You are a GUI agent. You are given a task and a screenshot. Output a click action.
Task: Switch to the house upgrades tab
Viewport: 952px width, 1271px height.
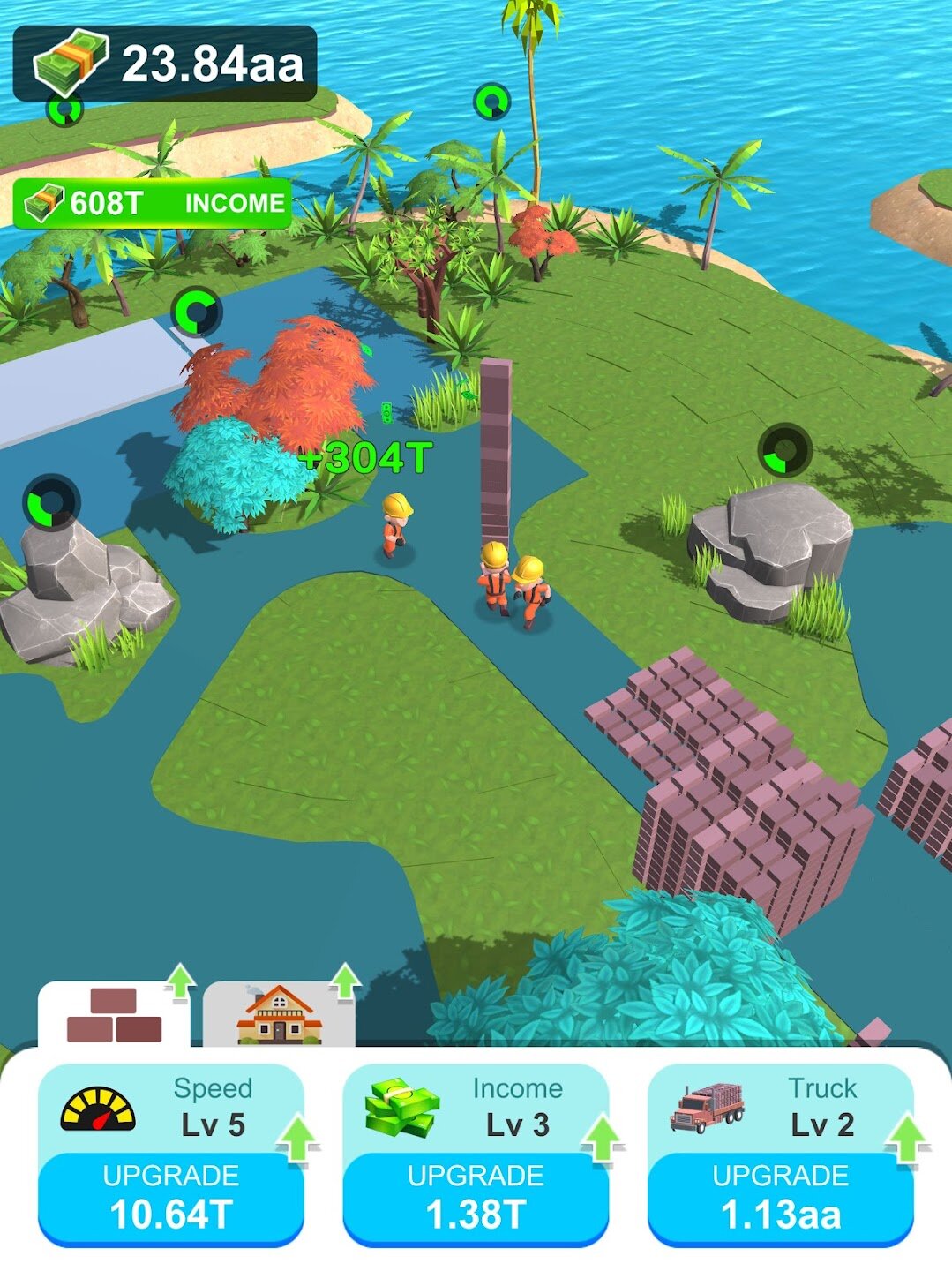click(279, 1015)
